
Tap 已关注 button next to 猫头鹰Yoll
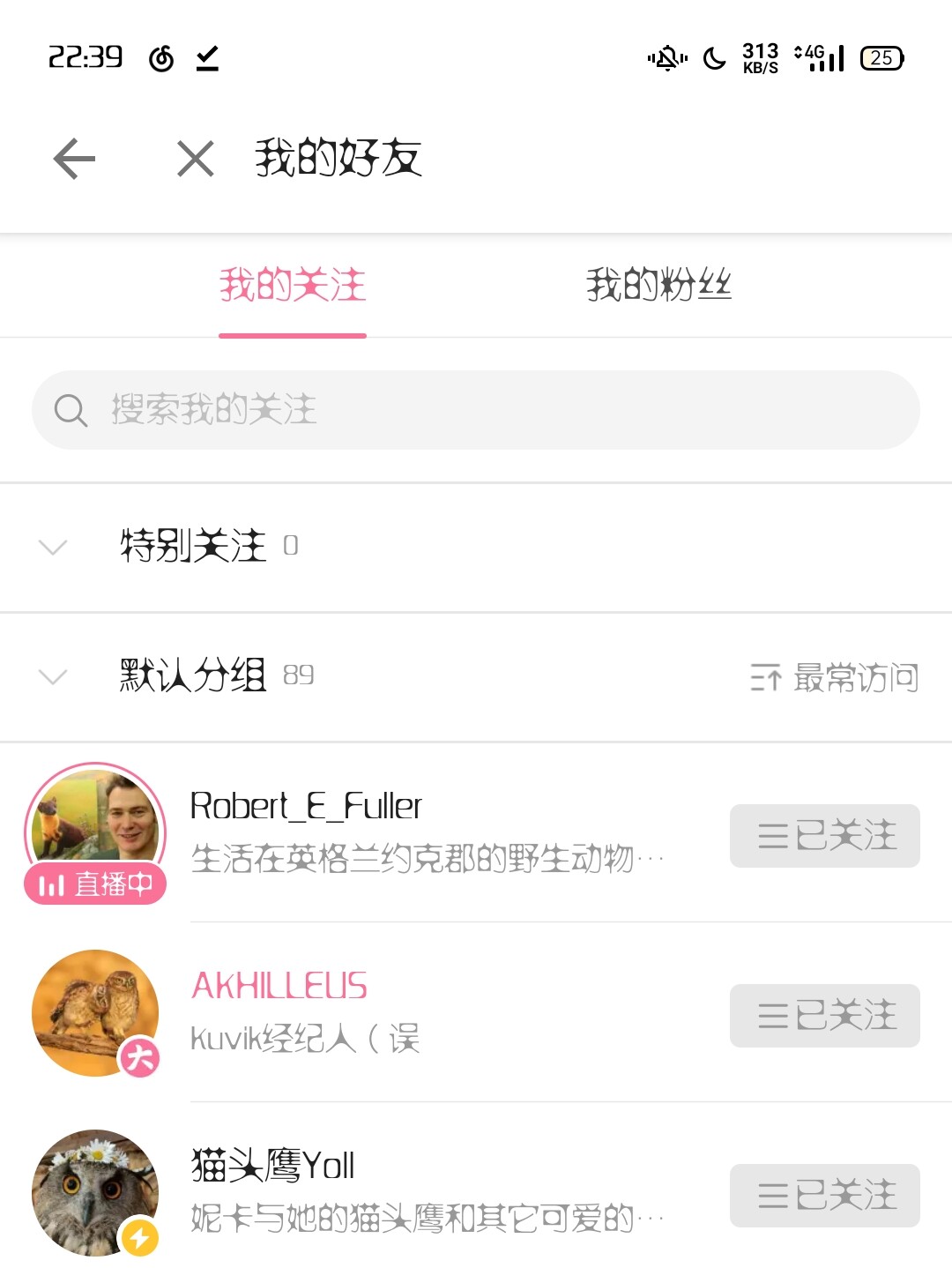[x=824, y=1196]
